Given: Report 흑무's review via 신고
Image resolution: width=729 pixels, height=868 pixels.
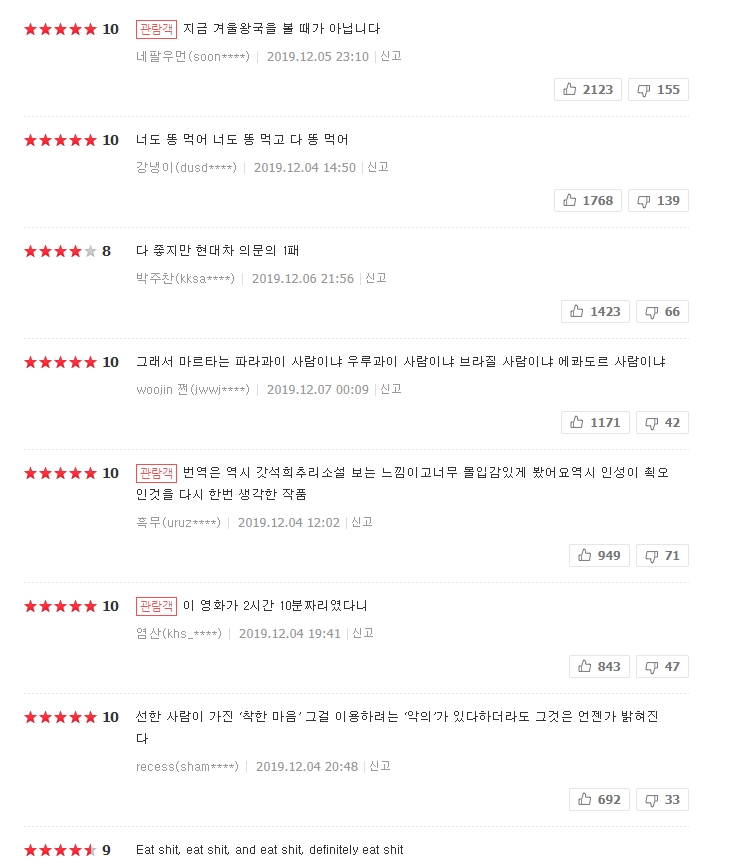Looking at the screenshot, I should pos(361,523).
